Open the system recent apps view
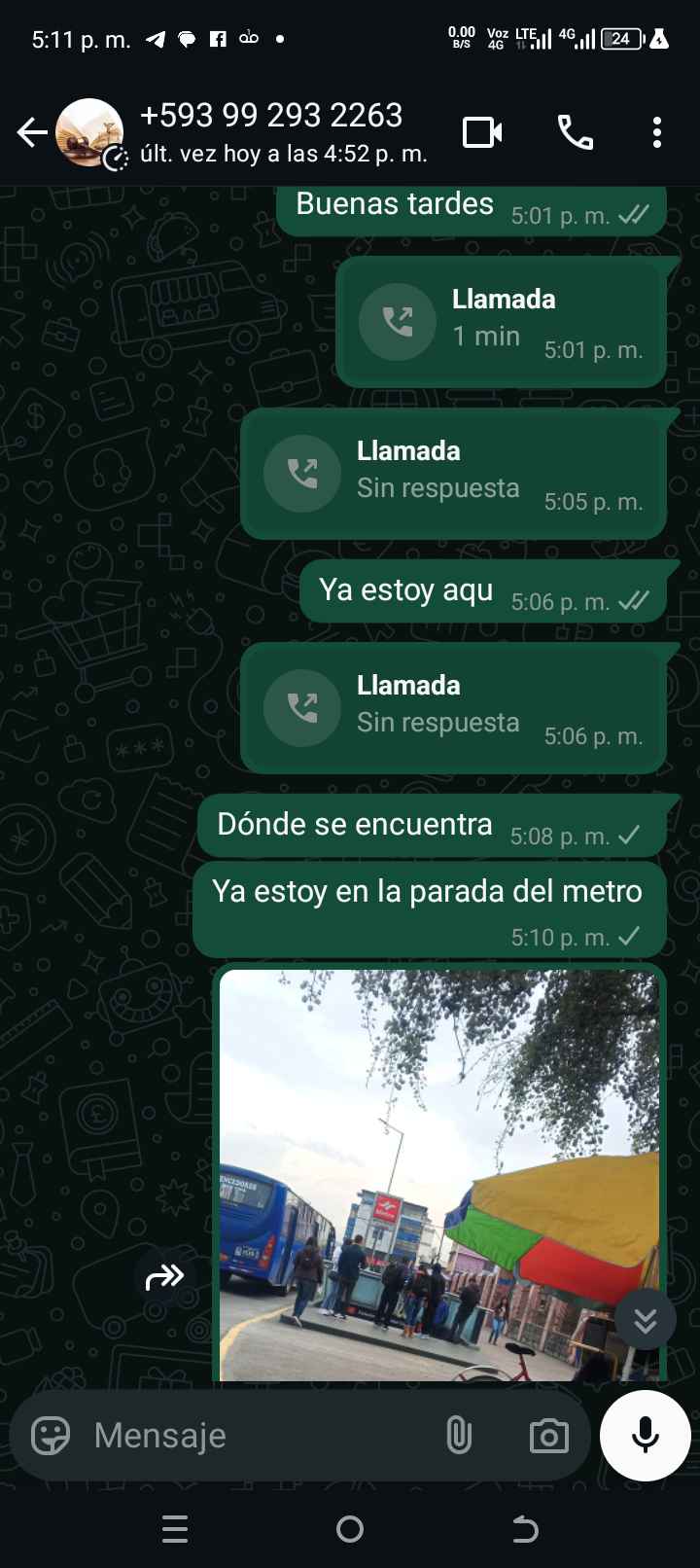 coord(175,1529)
